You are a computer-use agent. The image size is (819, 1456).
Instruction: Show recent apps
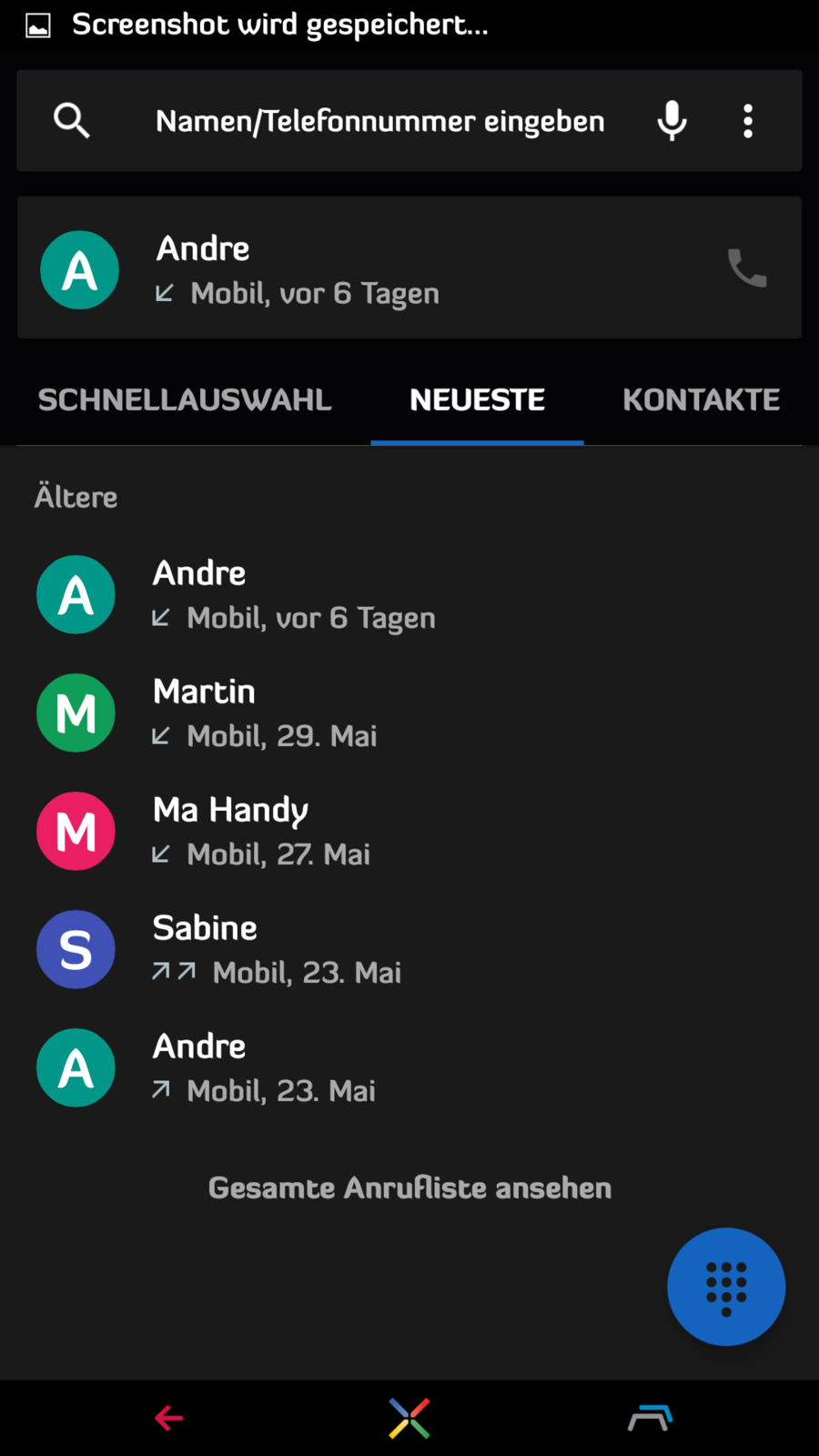[650, 1418]
